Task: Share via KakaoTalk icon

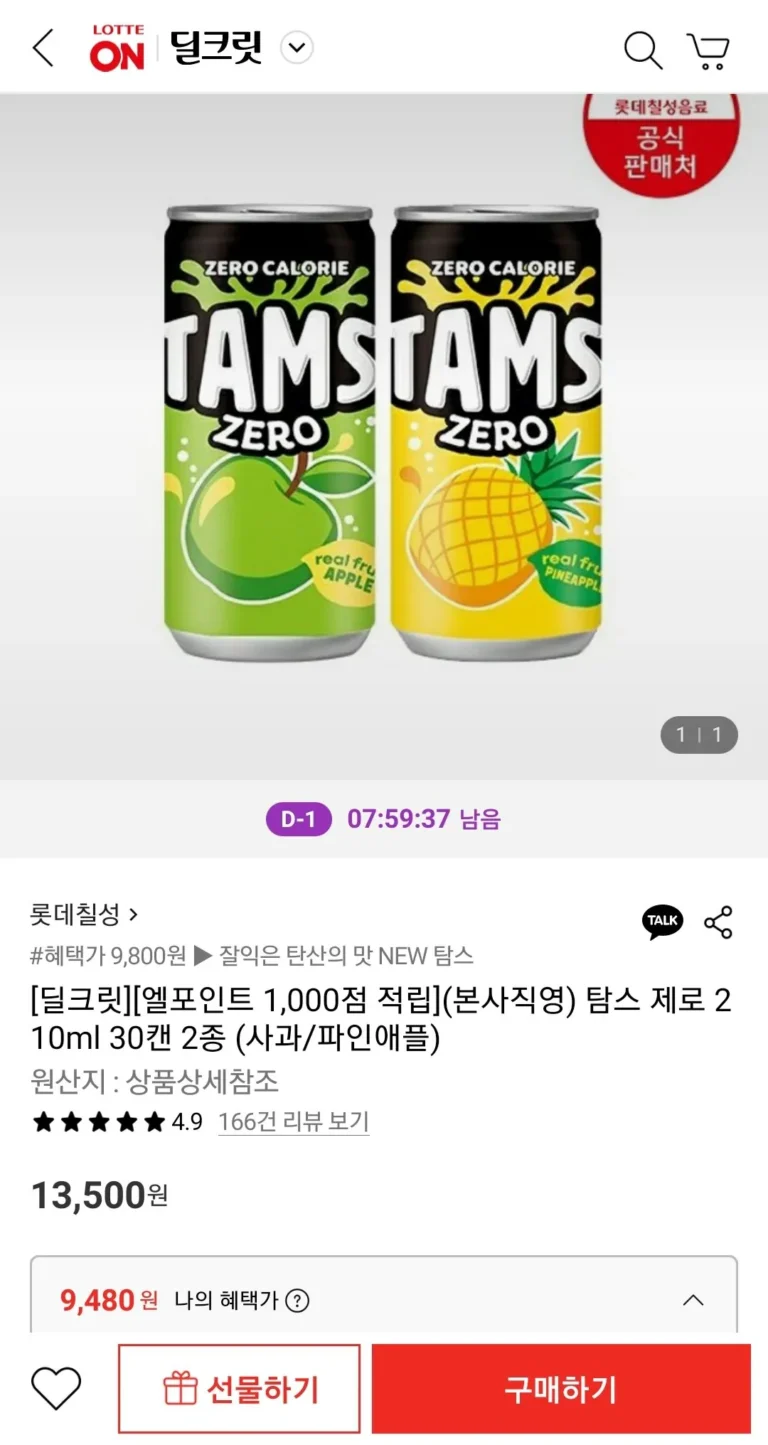Action: click(x=662, y=921)
